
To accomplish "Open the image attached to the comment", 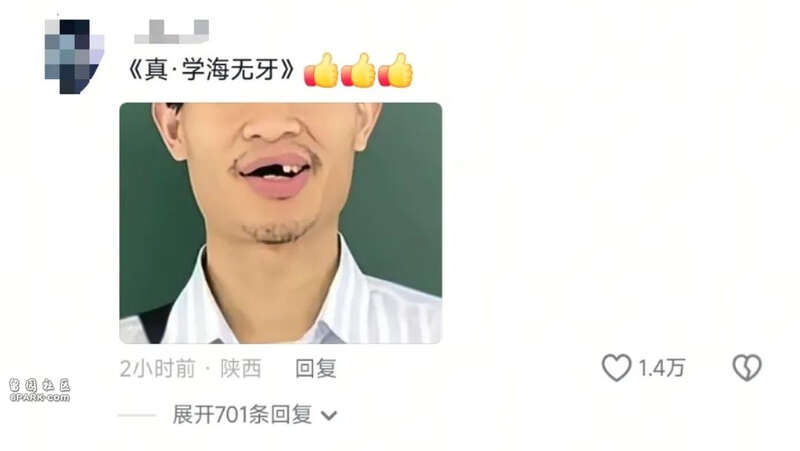I will [280, 223].
